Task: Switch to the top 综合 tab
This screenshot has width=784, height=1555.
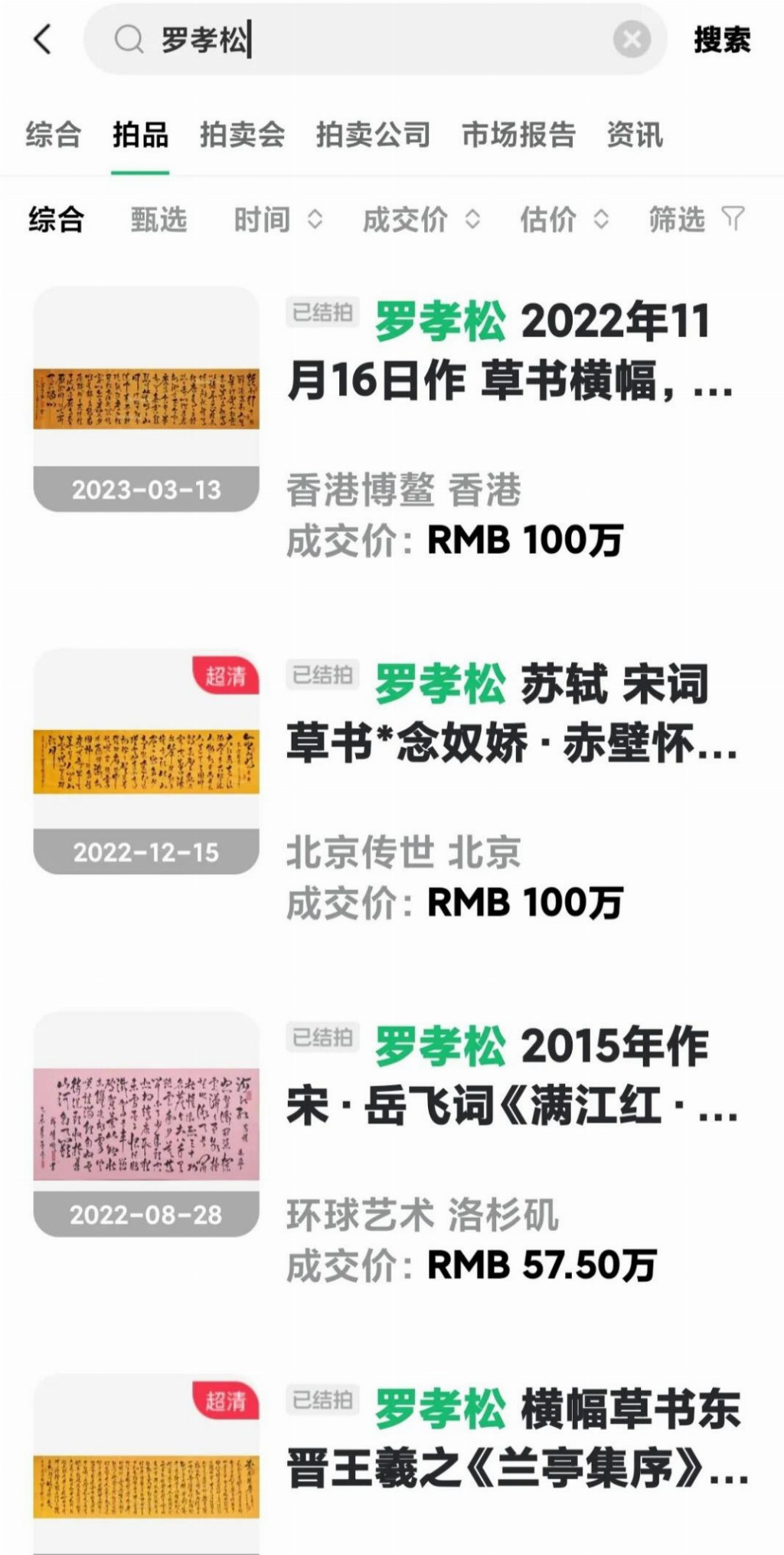Action: [x=53, y=135]
